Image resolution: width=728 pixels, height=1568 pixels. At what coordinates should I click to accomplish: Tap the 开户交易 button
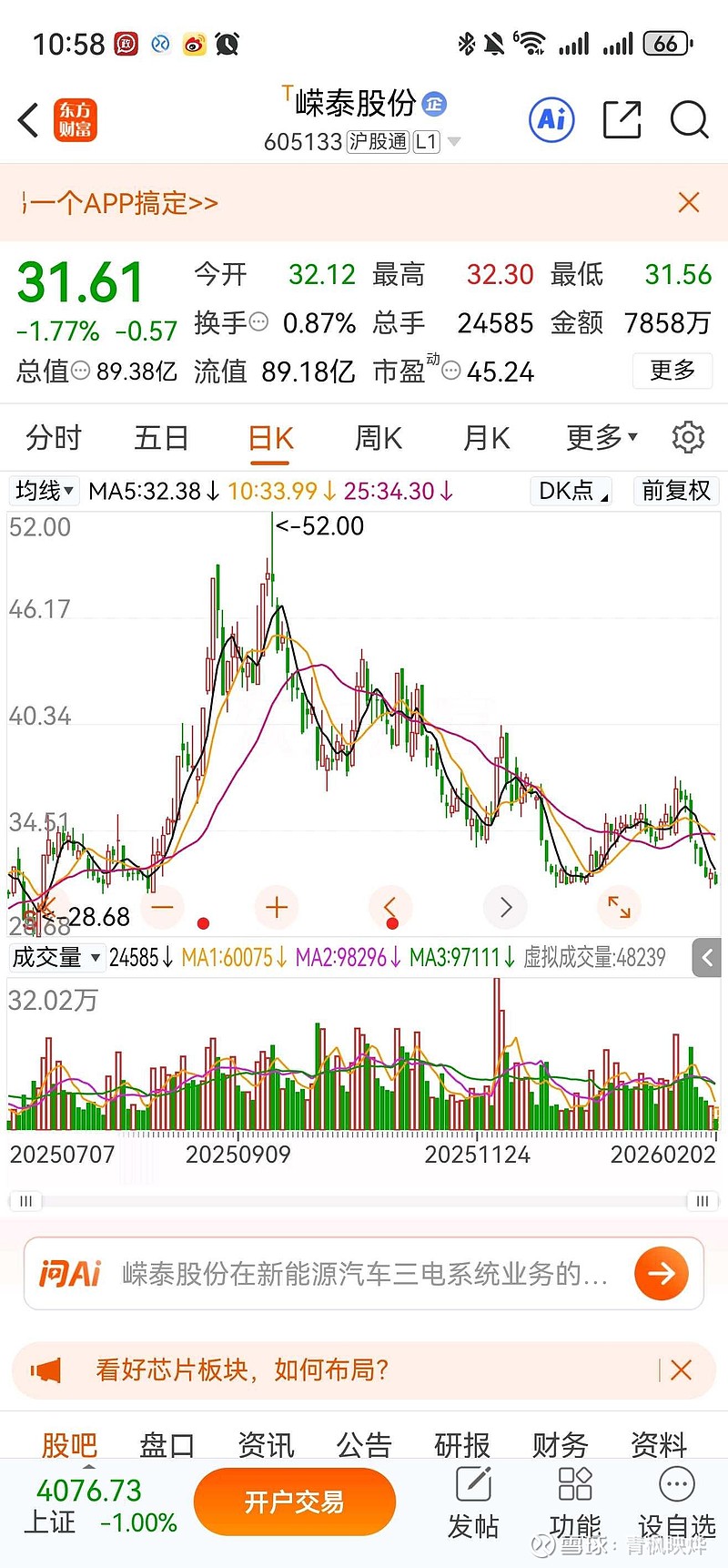[x=294, y=1502]
